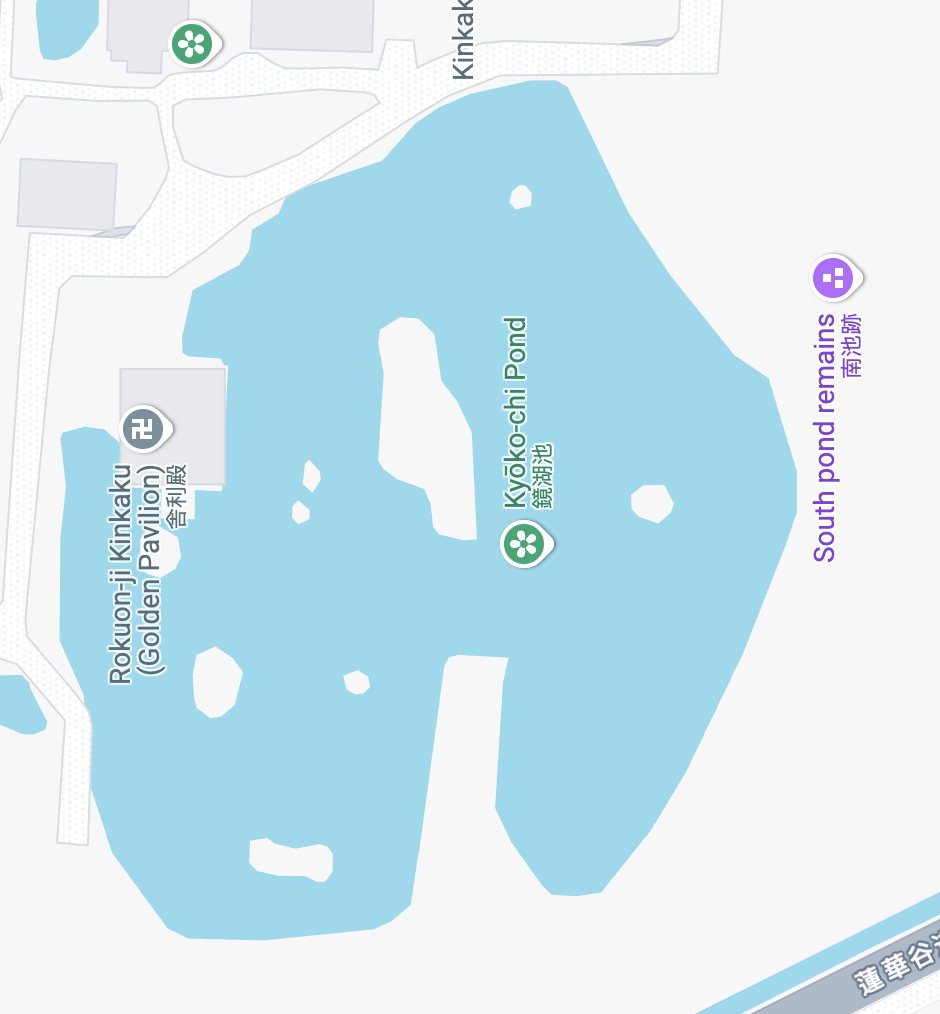Open the unlabeled green garden marker
Image resolution: width=940 pixels, height=1014 pixels.
click(192, 44)
